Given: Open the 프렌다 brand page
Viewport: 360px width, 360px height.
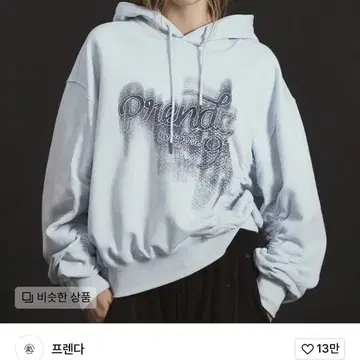Looking at the screenshot, I should (68, 349).
